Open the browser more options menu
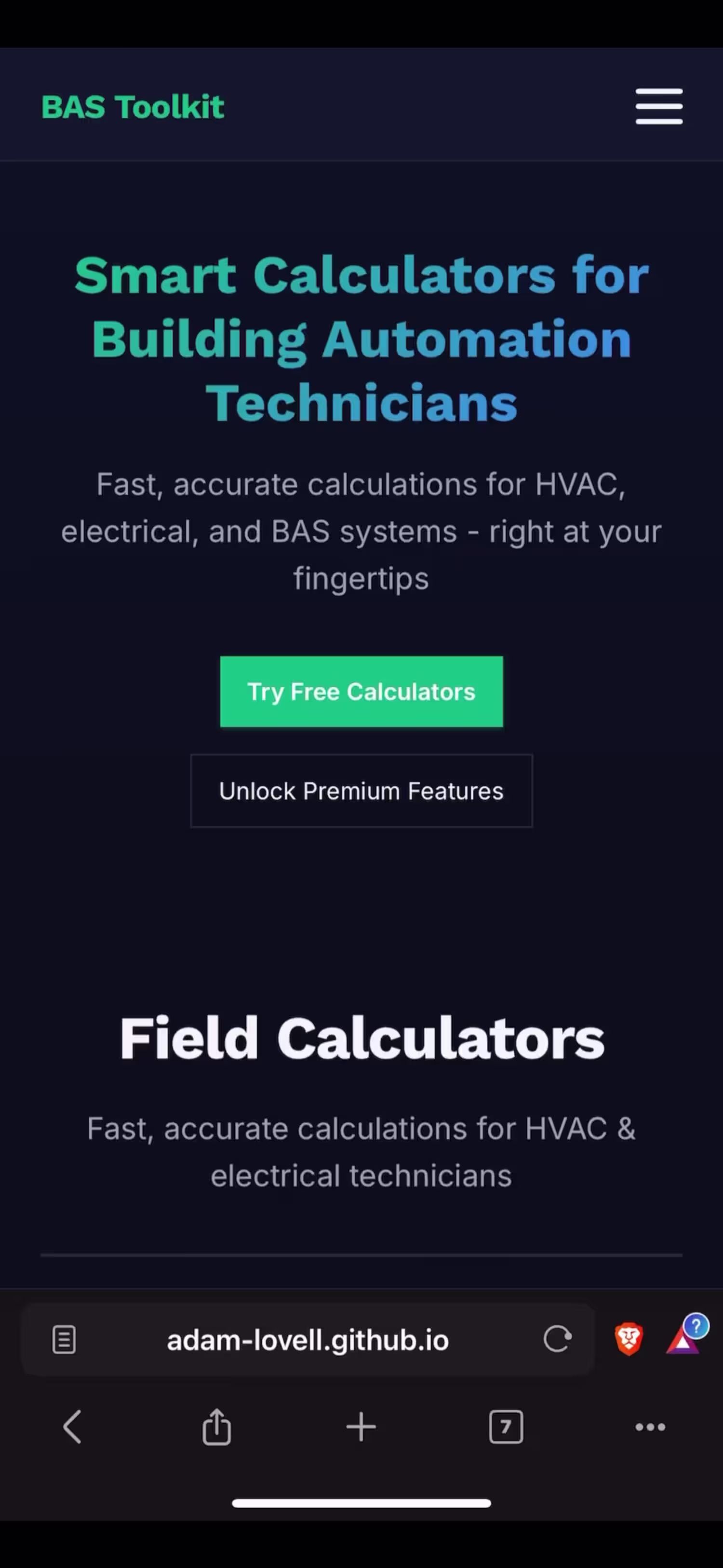 [x=650, y=1427]
